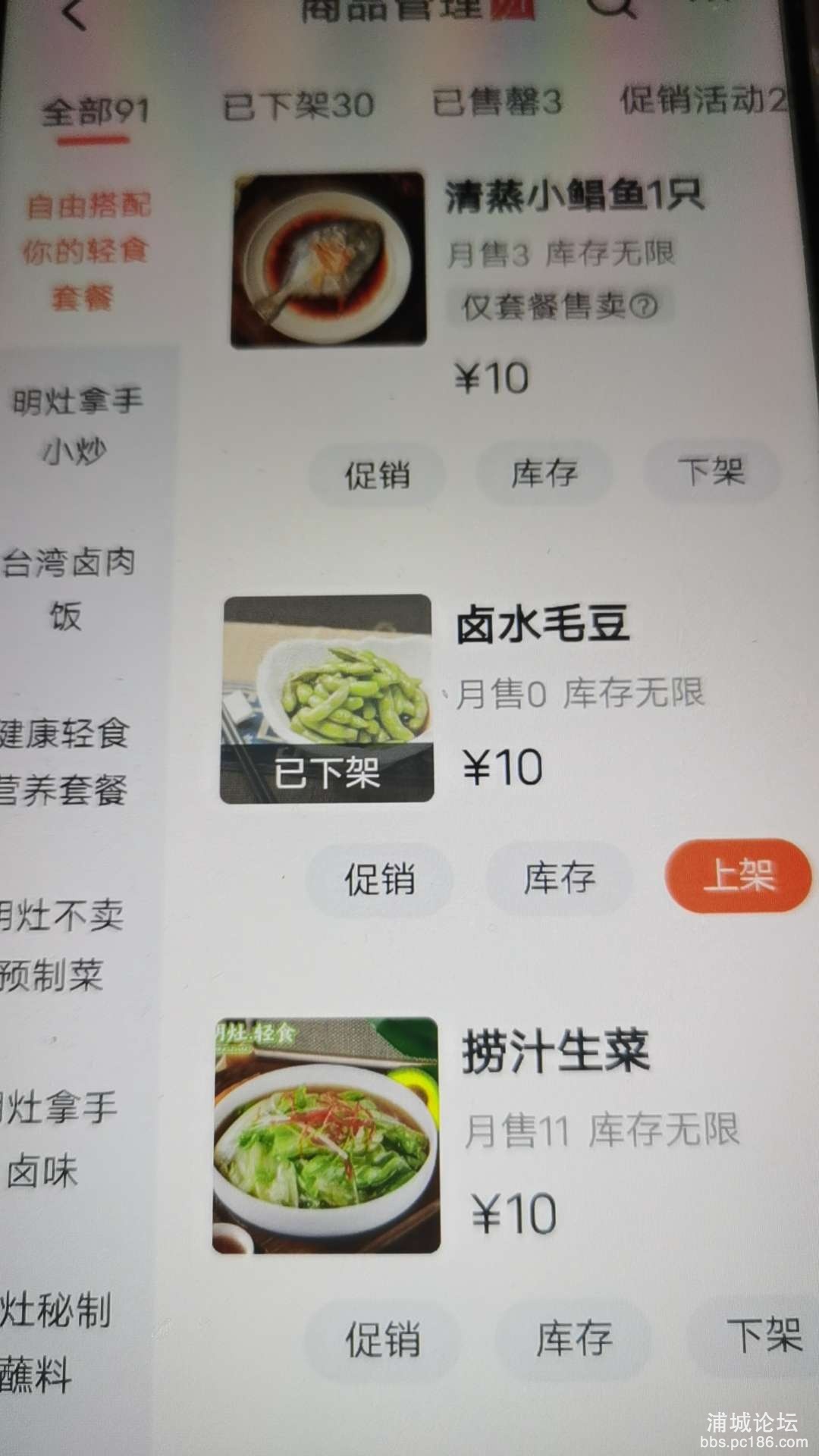Tap 促销 for 卤水毛豆
The height and width of the screenshot is (1456, 819).
(379, 880)
